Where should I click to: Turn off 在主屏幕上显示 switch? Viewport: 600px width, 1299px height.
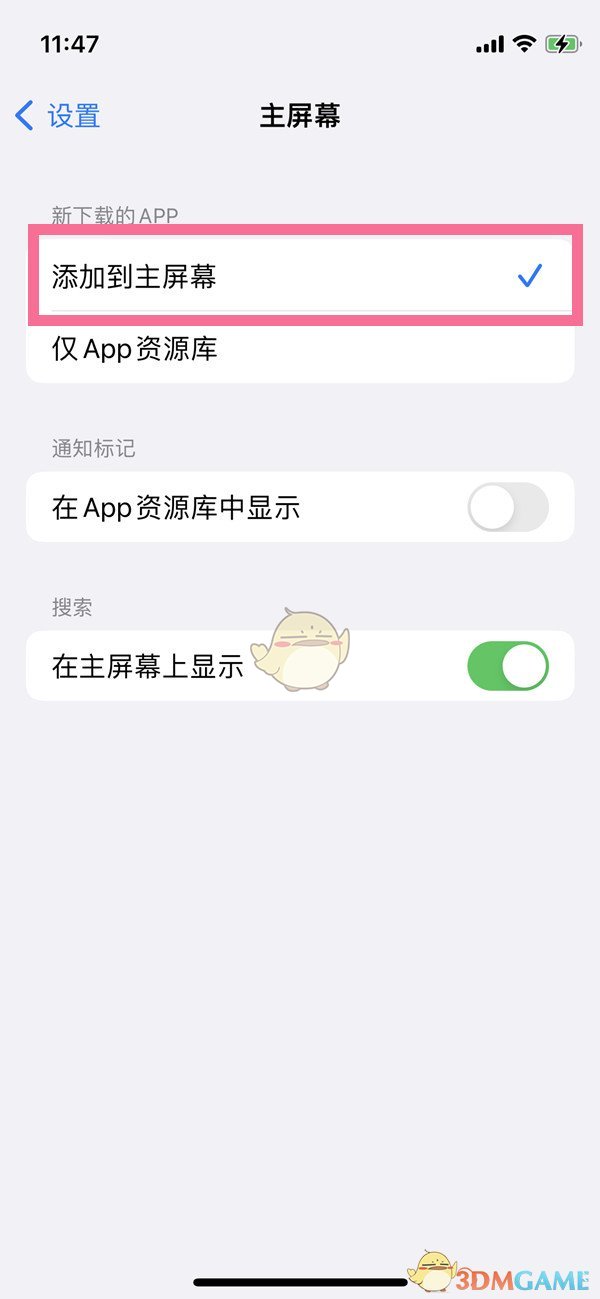[x=508, y=666]
